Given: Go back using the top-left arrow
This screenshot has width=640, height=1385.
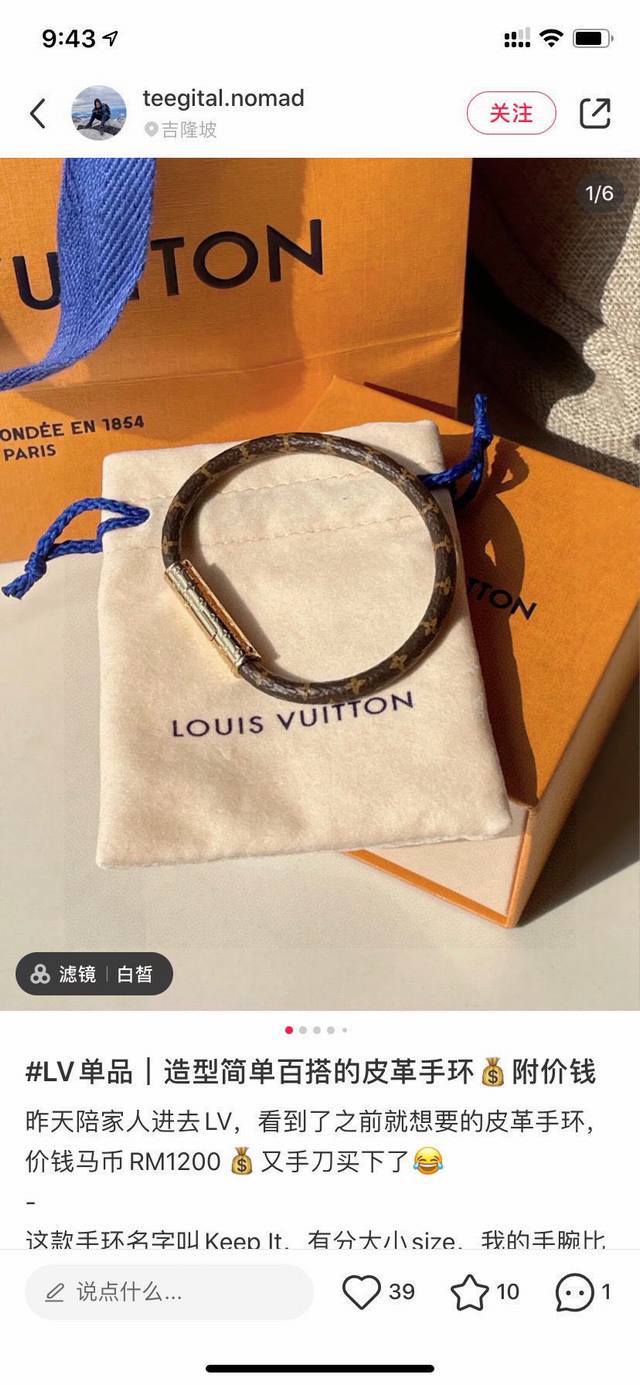Looking at the screenshot, I should (37, 113).
